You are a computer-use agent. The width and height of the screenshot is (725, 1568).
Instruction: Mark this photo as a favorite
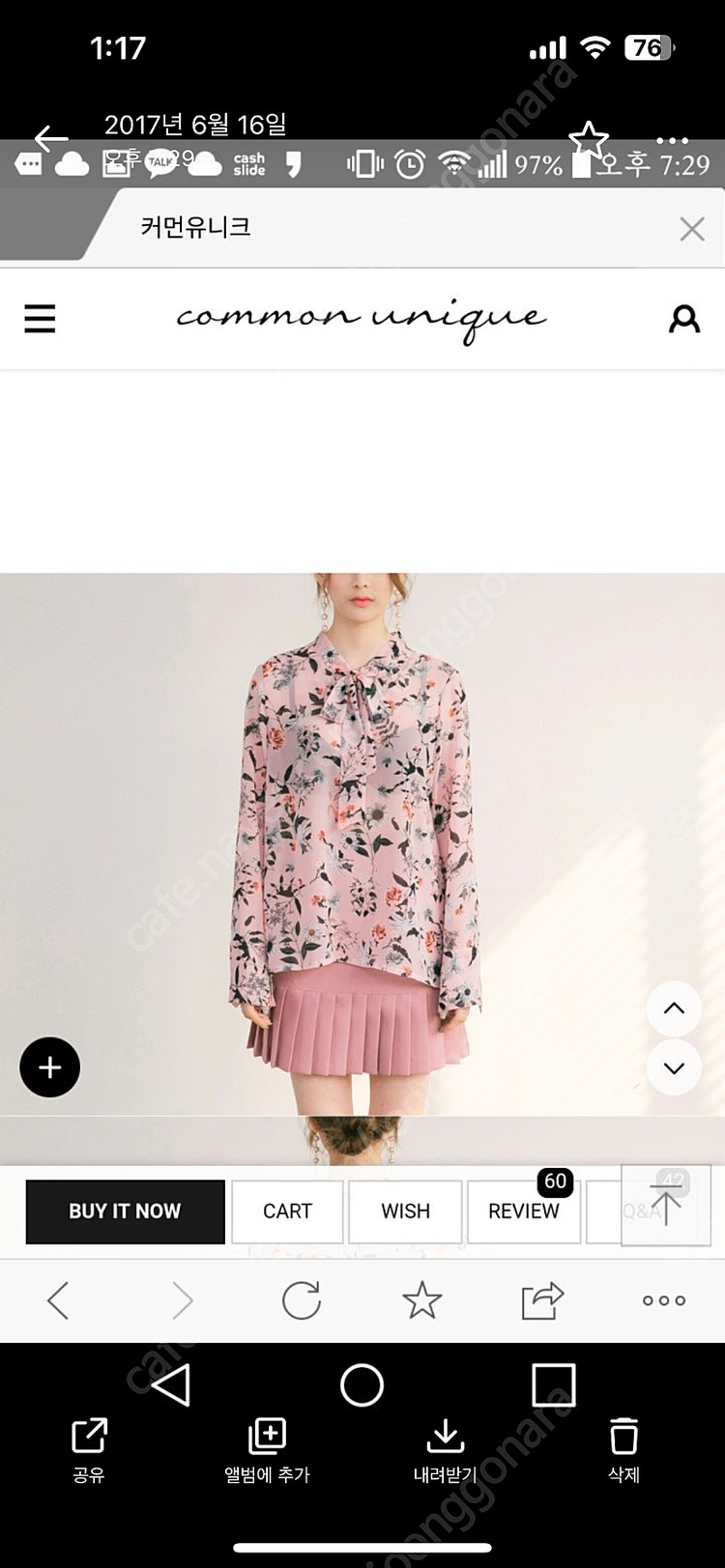588,139
